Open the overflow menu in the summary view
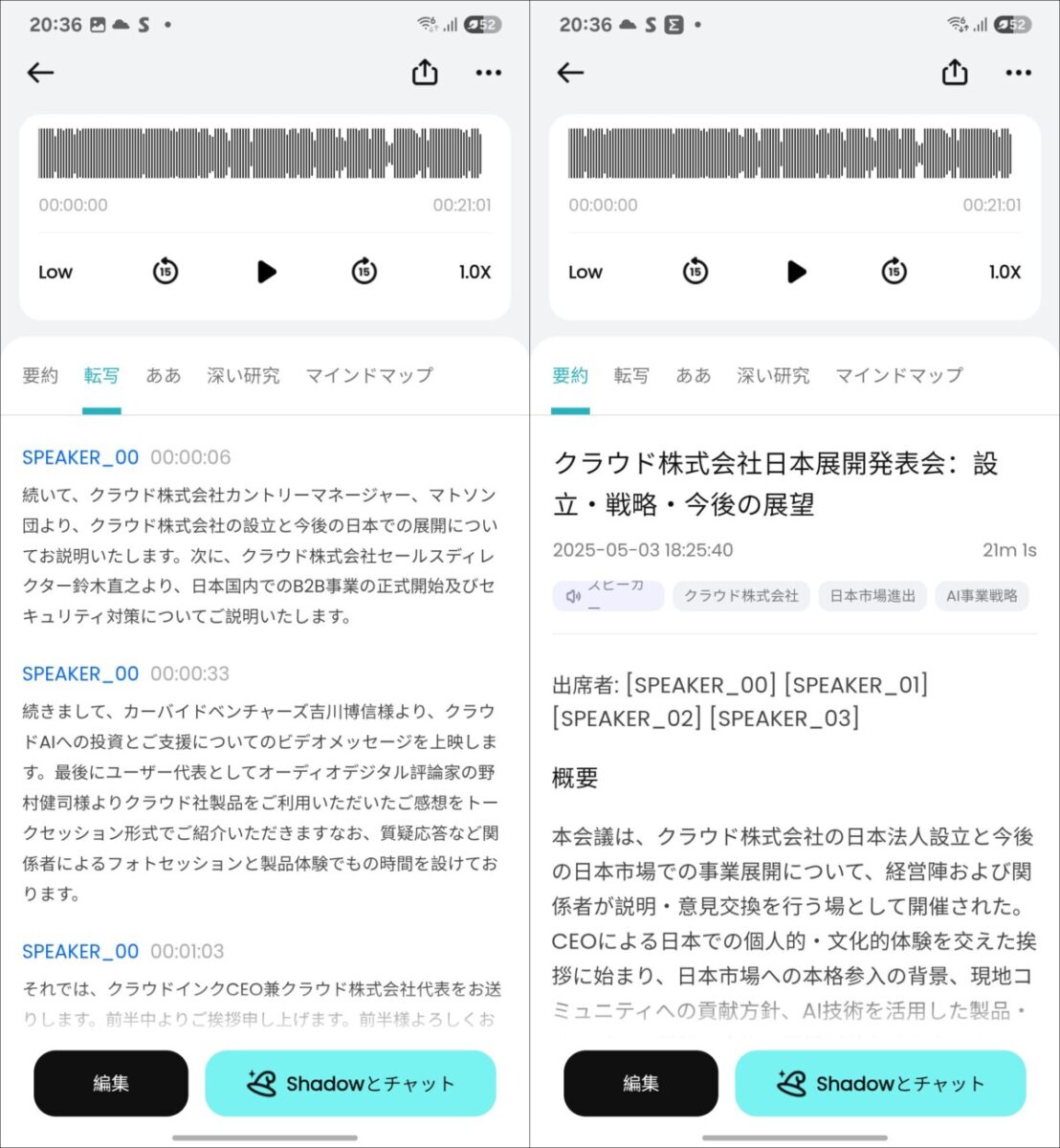The image size is (1060, 1148). (x=1018, y=73)
